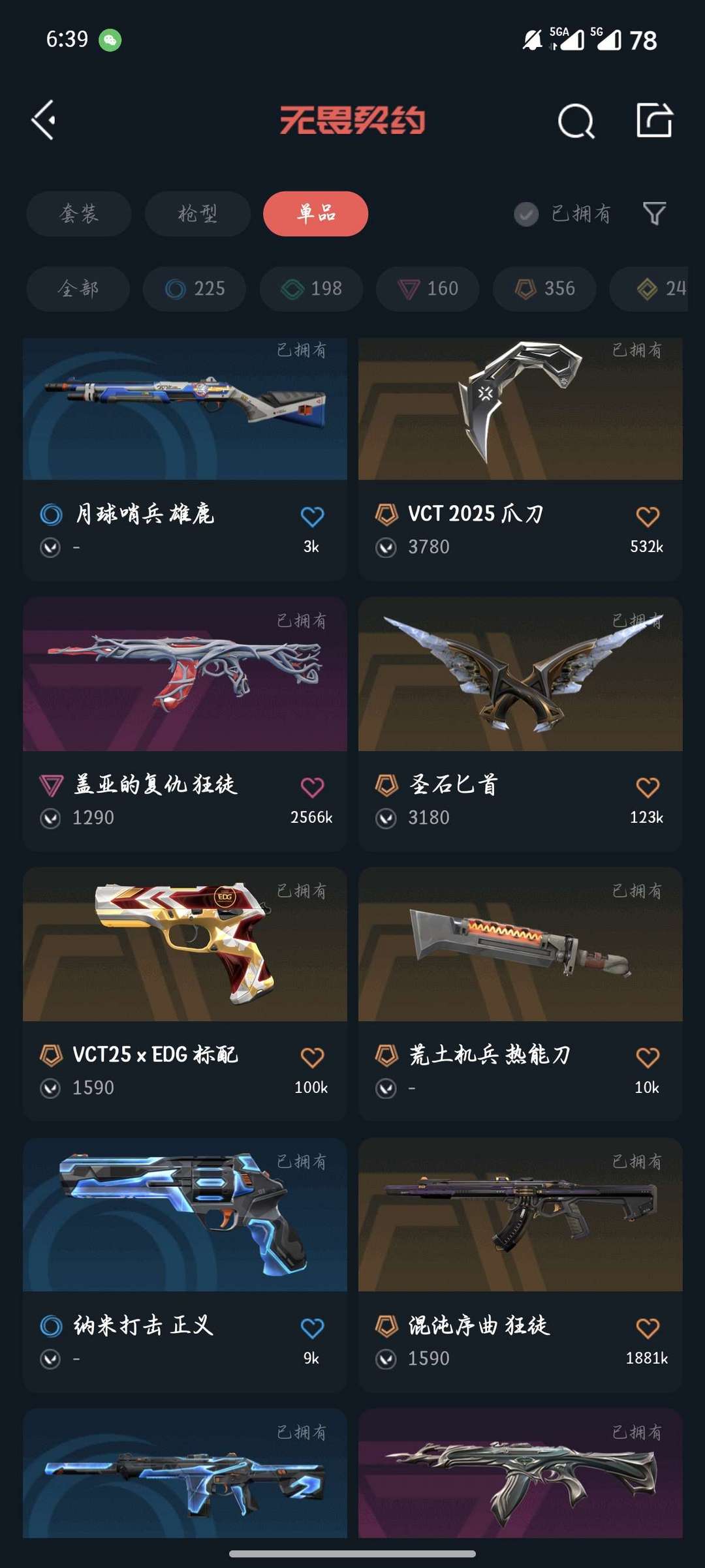Tap the 单品 button
This screenshot has width=705, height=1568.
[x=315, y=213]
